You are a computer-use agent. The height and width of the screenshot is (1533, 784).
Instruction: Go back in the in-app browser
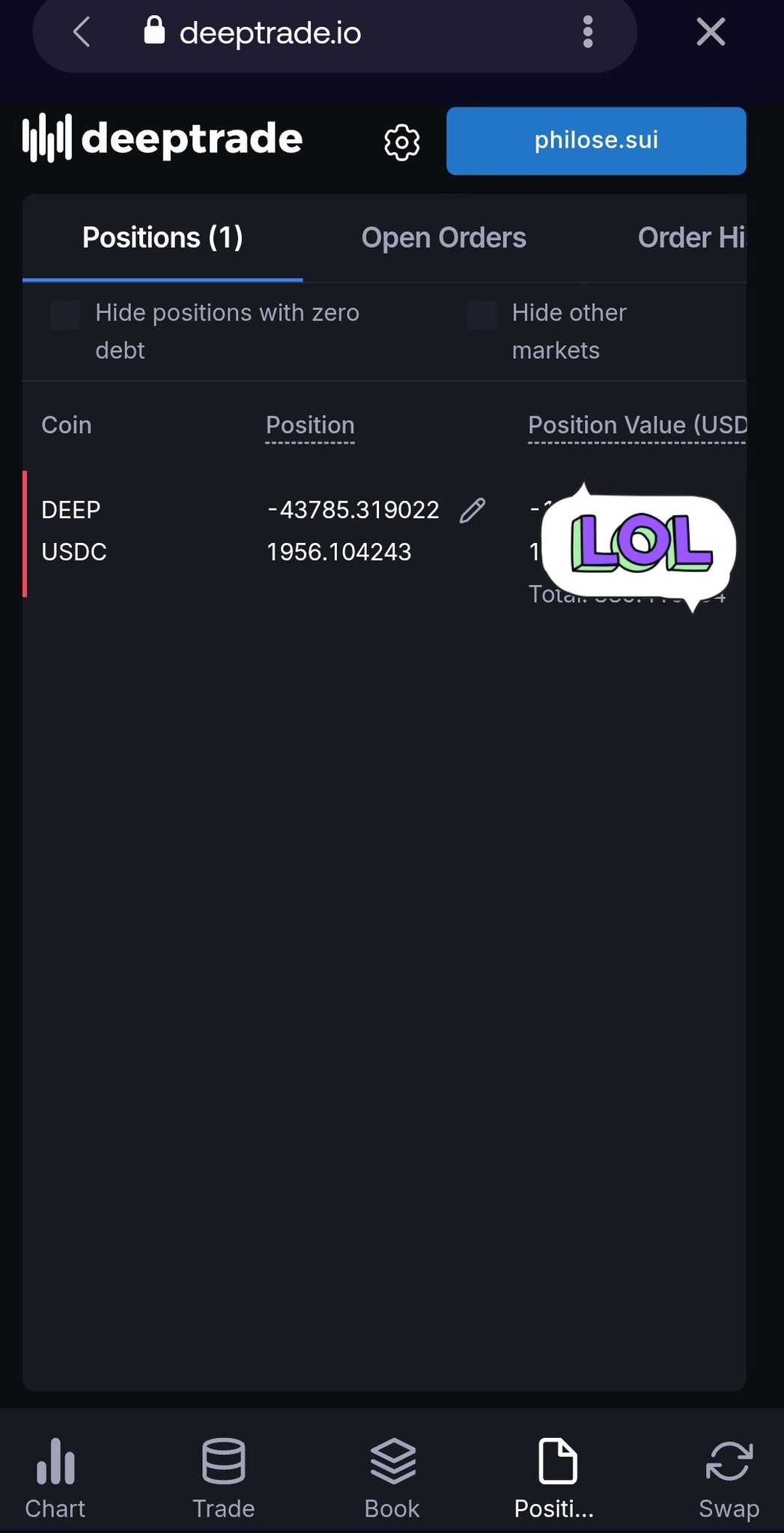click(82, 32)
